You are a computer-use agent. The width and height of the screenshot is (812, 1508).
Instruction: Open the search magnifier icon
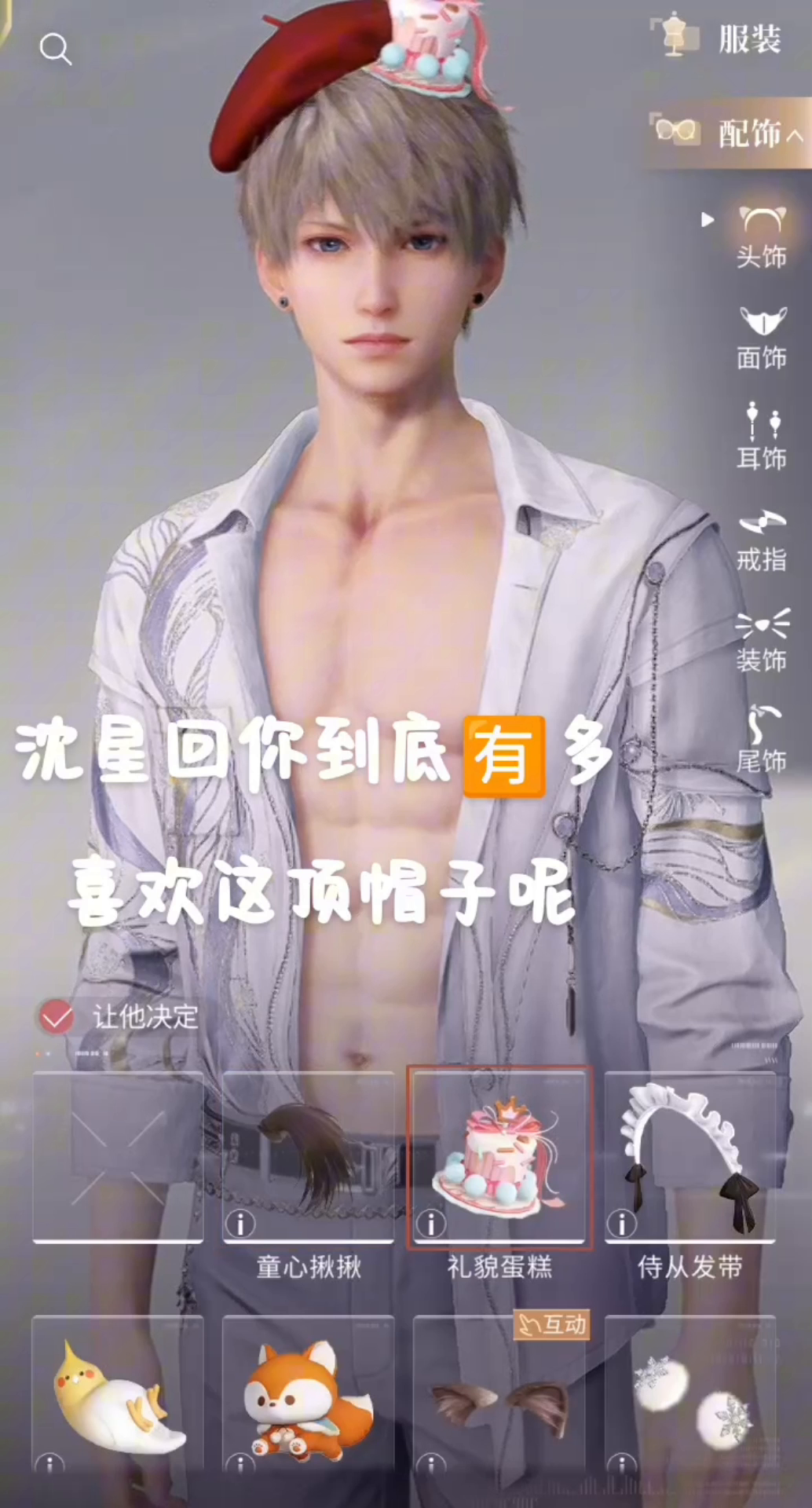[55, 49]
